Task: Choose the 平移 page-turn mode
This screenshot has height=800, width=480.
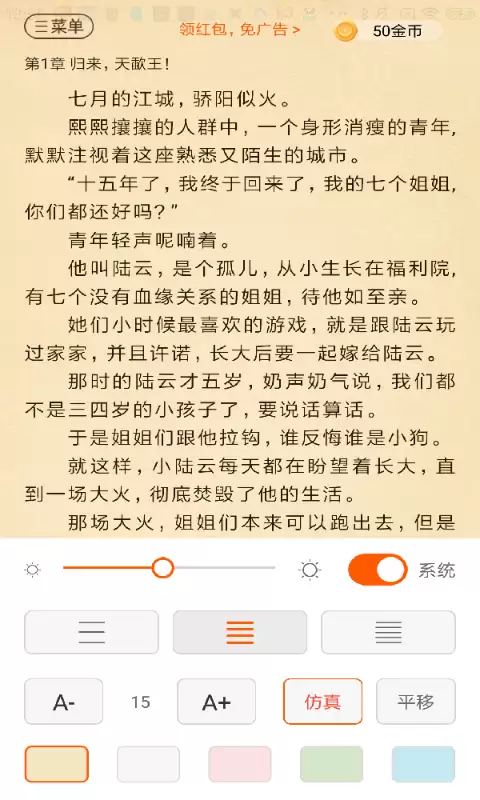Action: 416,702
